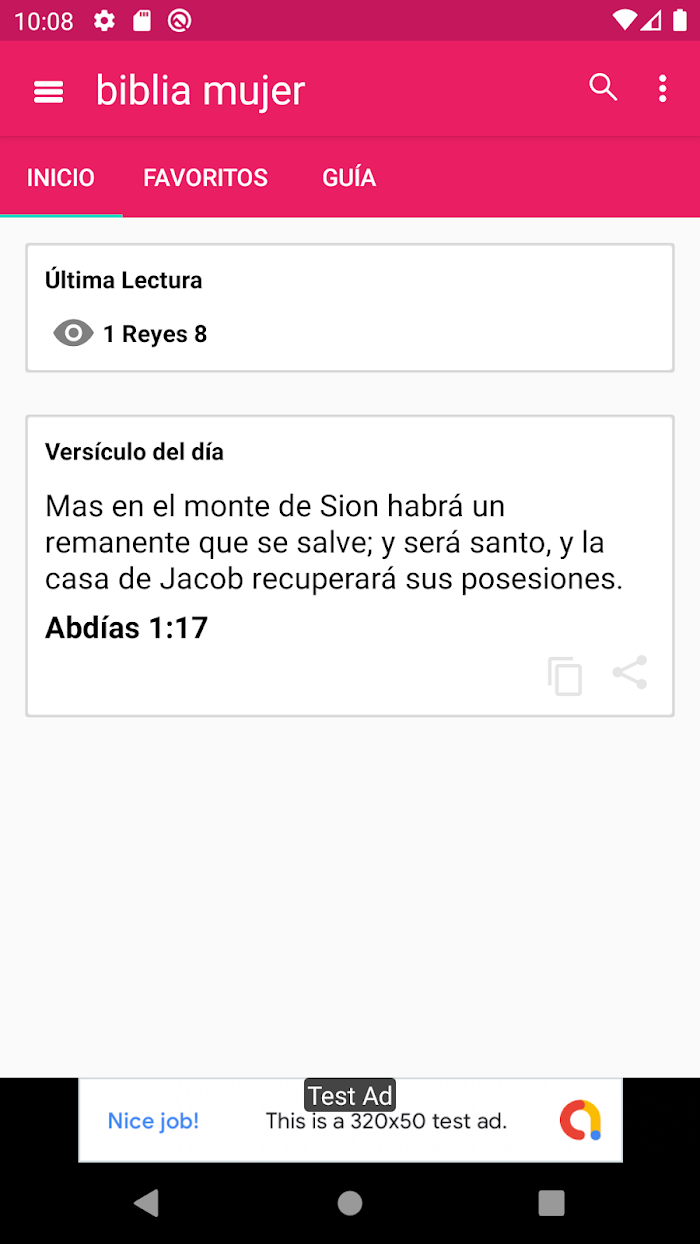
Task: Switch to the FAVORITOS tab
Action: click(x=206, y=178)
